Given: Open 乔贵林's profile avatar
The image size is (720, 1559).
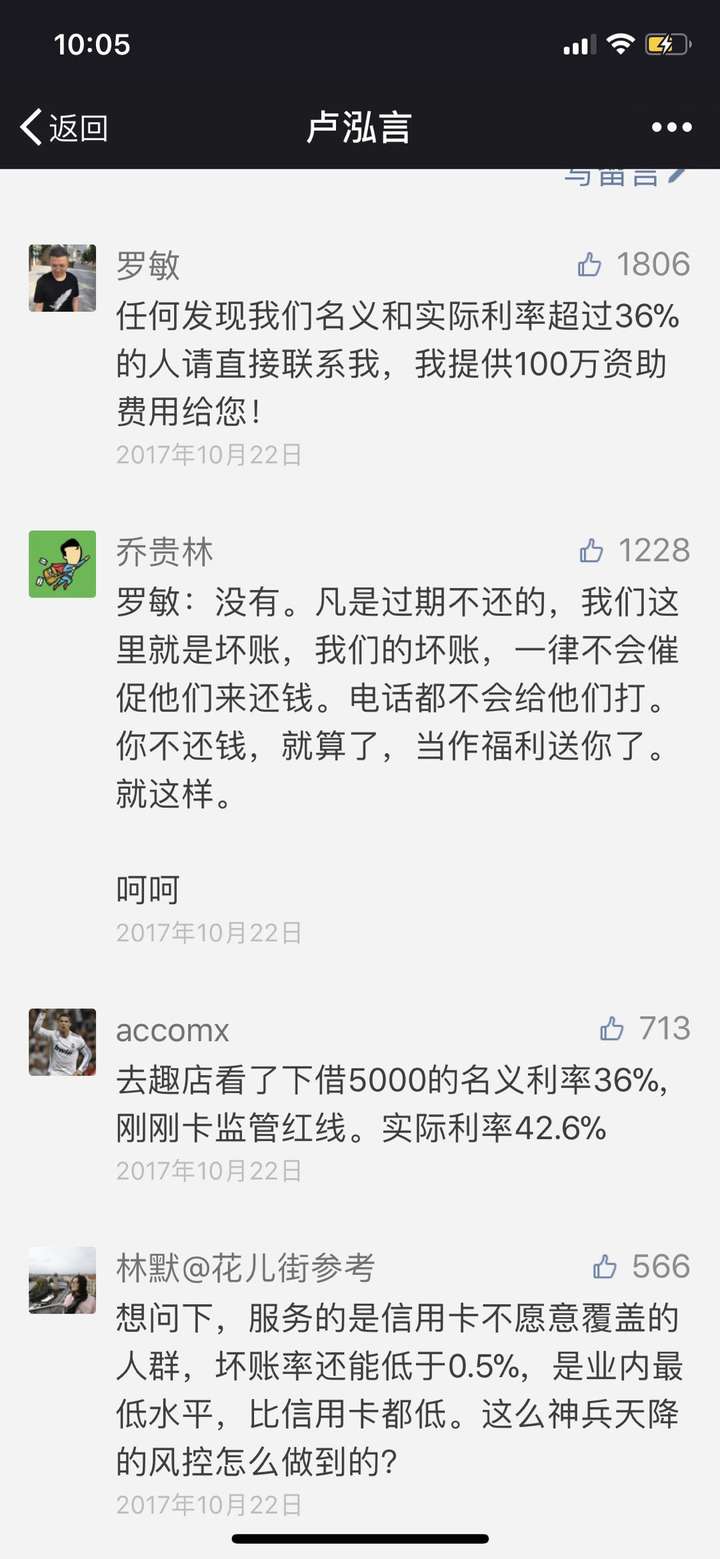Looking at the screenshot, I should click(62, 564).
